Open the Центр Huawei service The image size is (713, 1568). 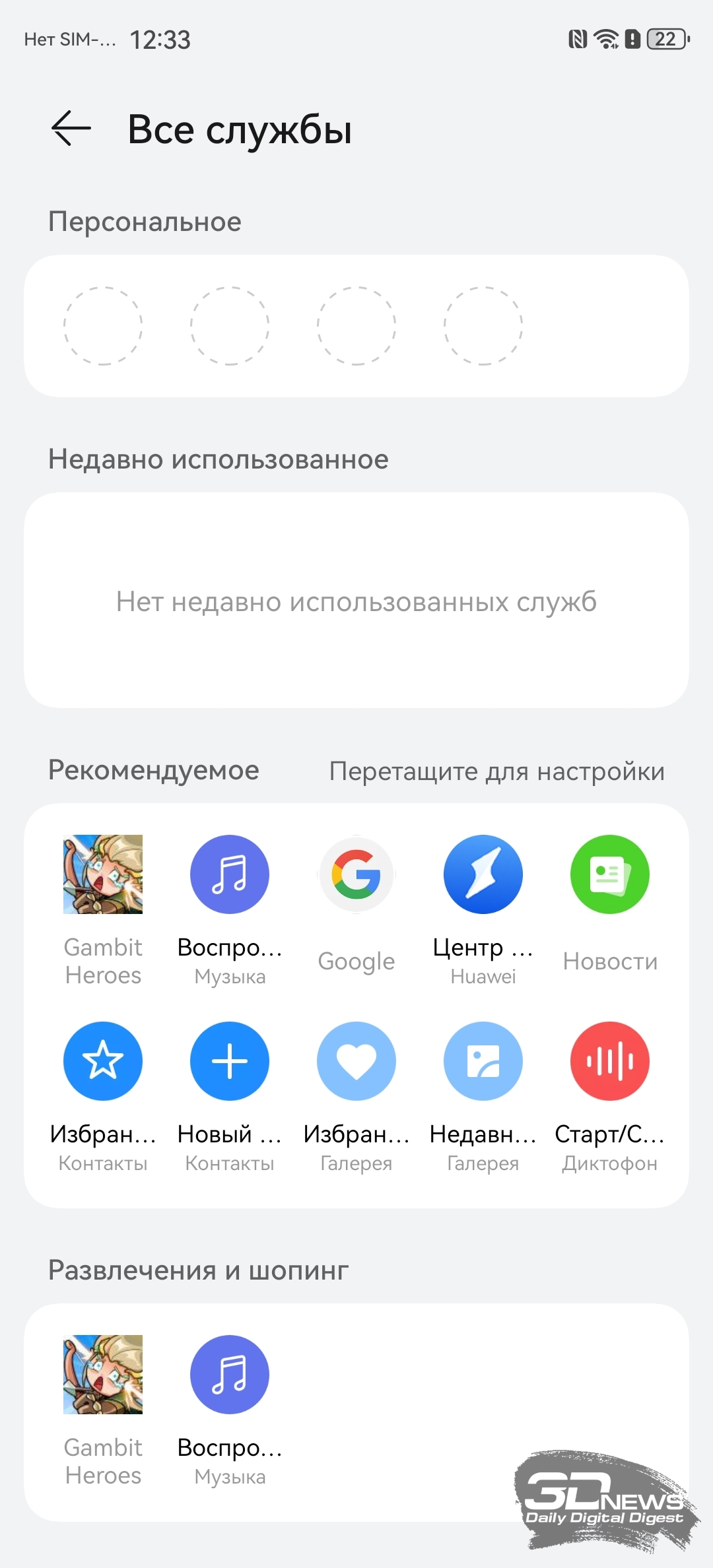pos(483,874)
